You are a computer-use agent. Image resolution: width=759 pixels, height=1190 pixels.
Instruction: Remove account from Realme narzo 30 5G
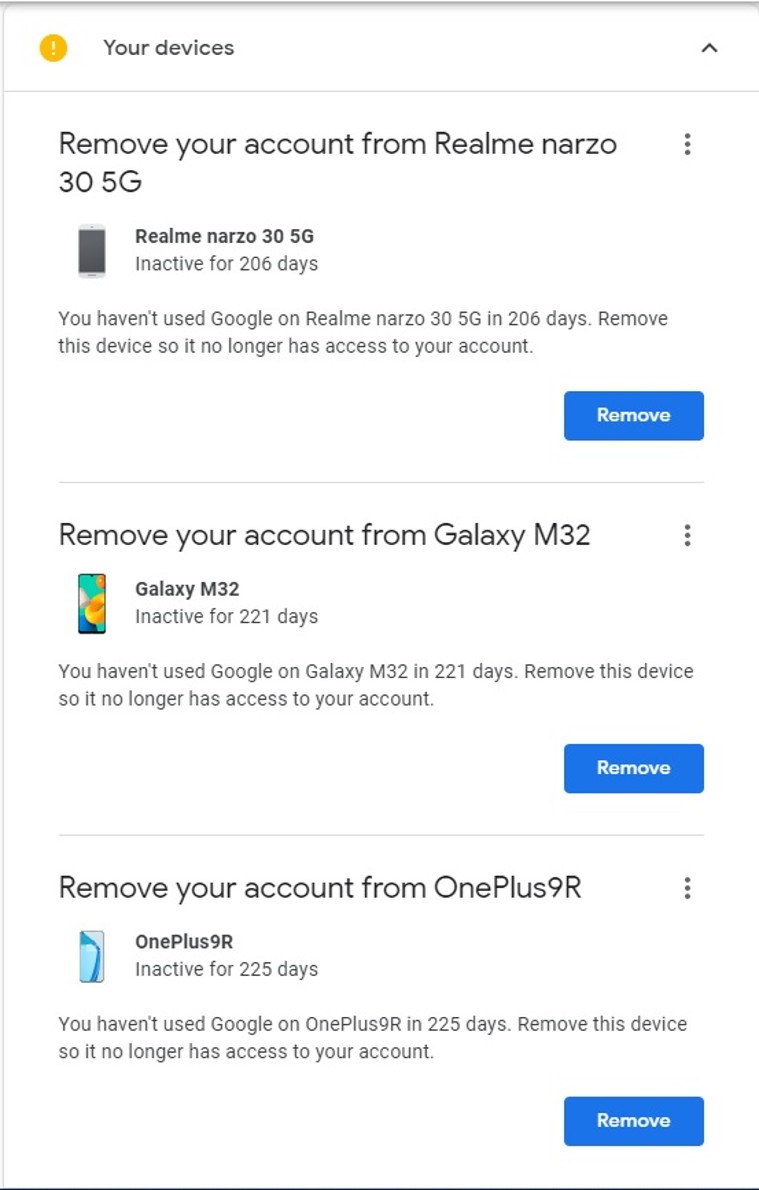633,415
